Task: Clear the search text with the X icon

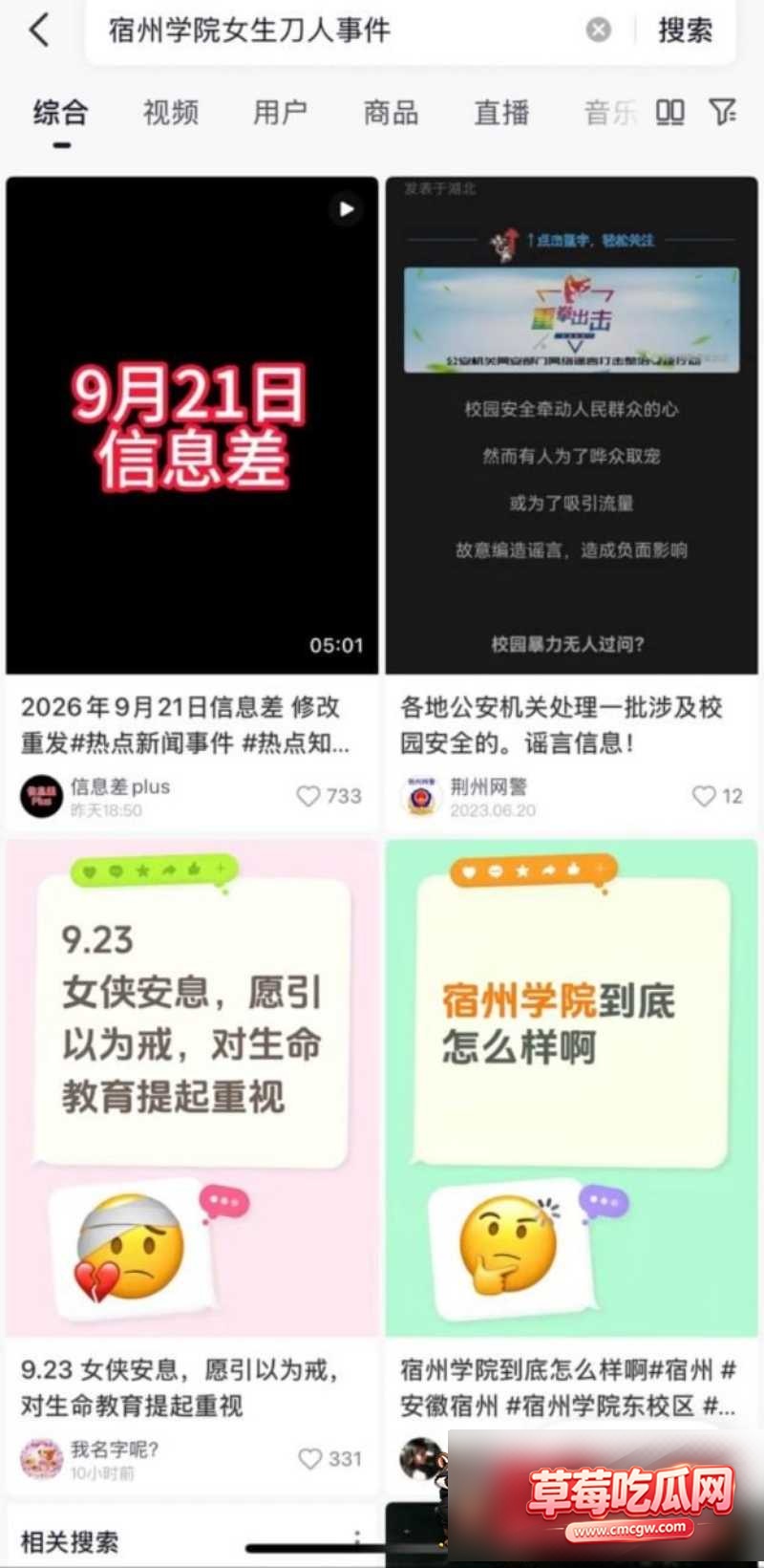Action: point(599,31)
